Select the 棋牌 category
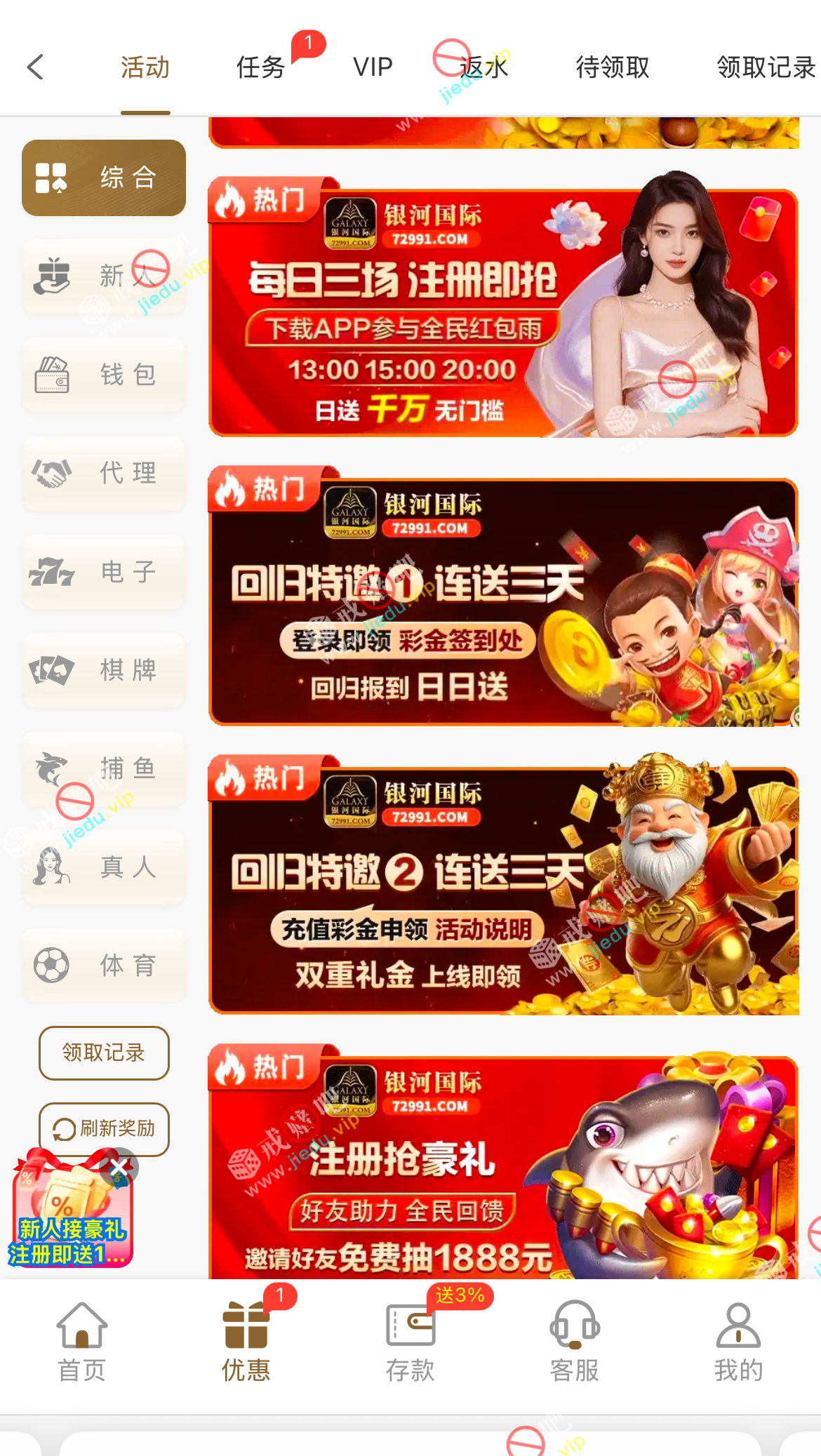Screen dimensions: 821x1456 (x=104, y=670)
